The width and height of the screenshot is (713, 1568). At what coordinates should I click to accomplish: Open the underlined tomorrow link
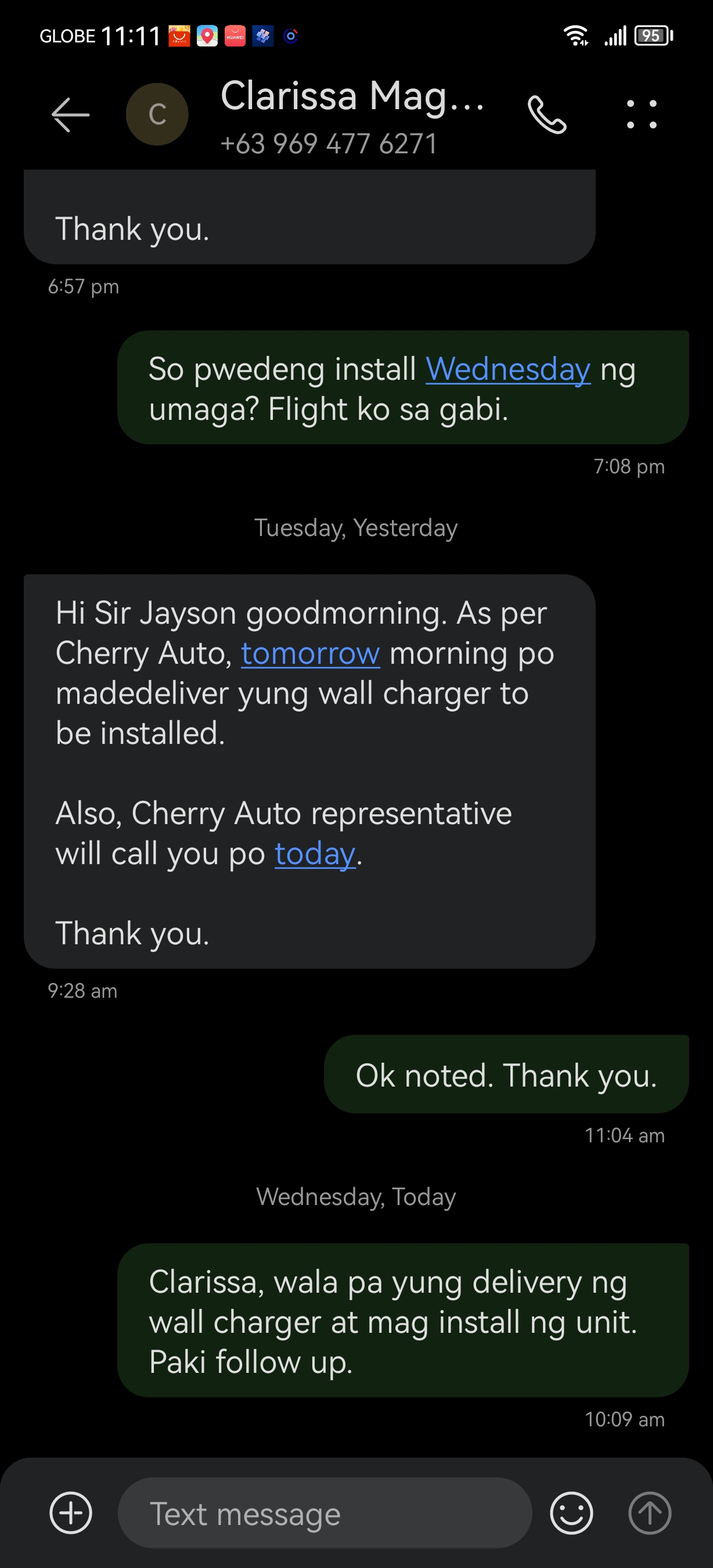pos(310,654)
